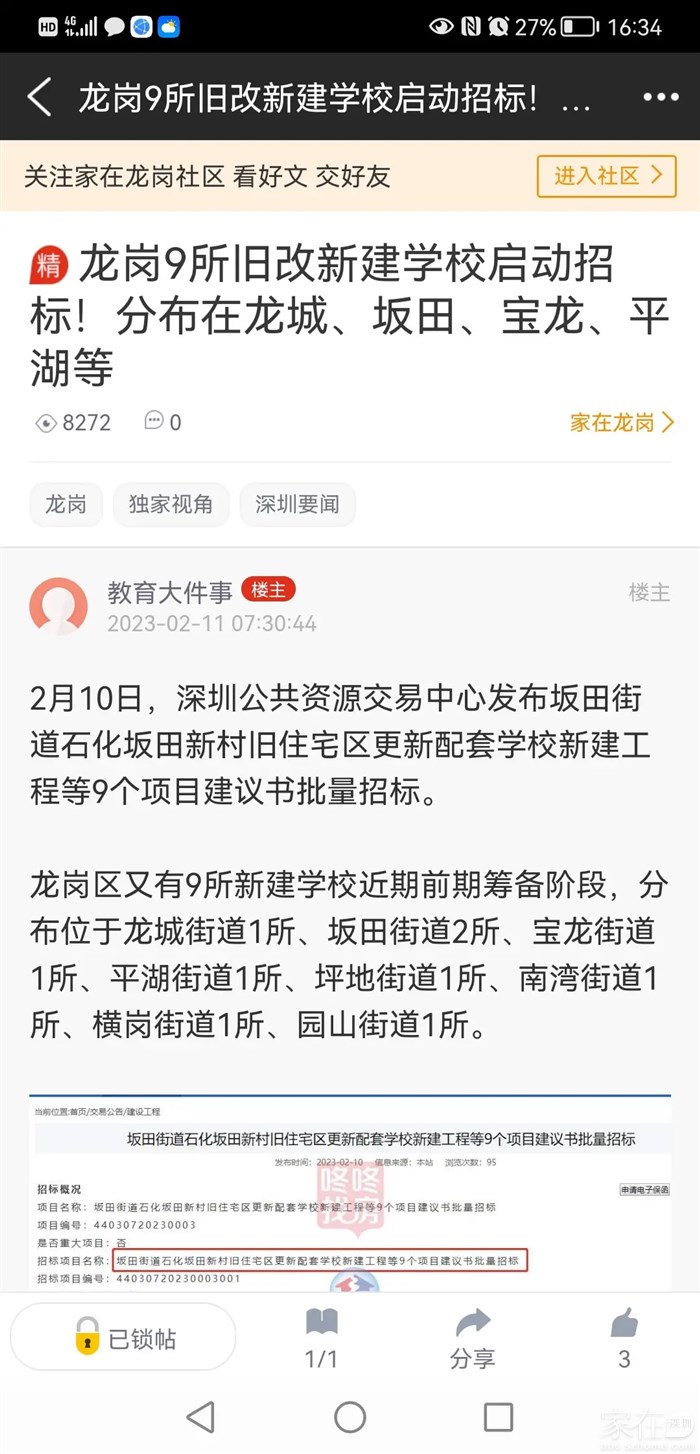
Task: Tap the 进入社区 button
Action: [607, 176]
